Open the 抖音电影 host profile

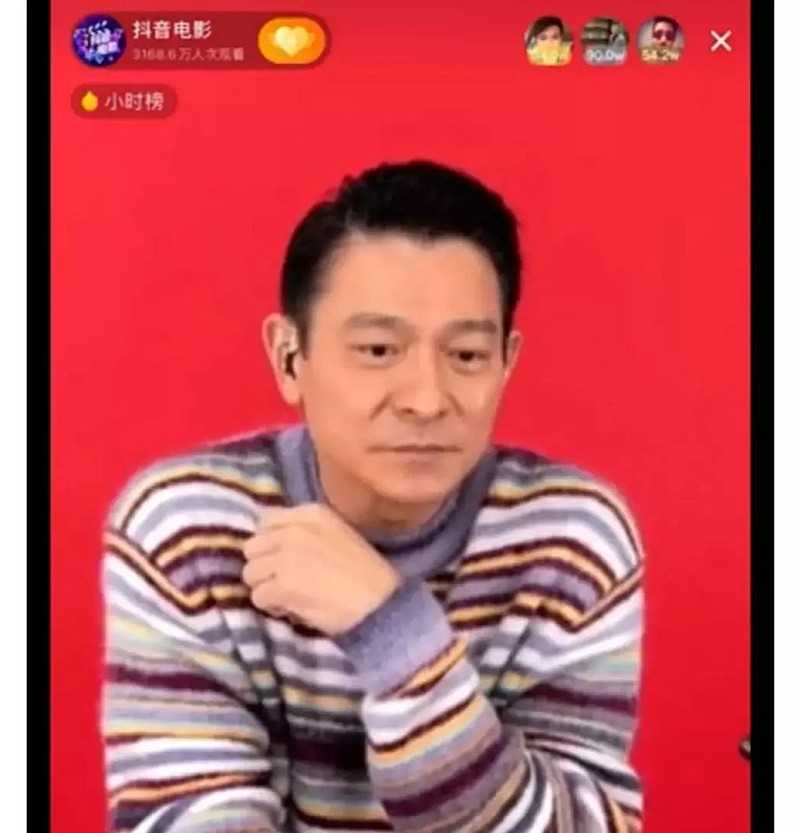tap(98, 41)
